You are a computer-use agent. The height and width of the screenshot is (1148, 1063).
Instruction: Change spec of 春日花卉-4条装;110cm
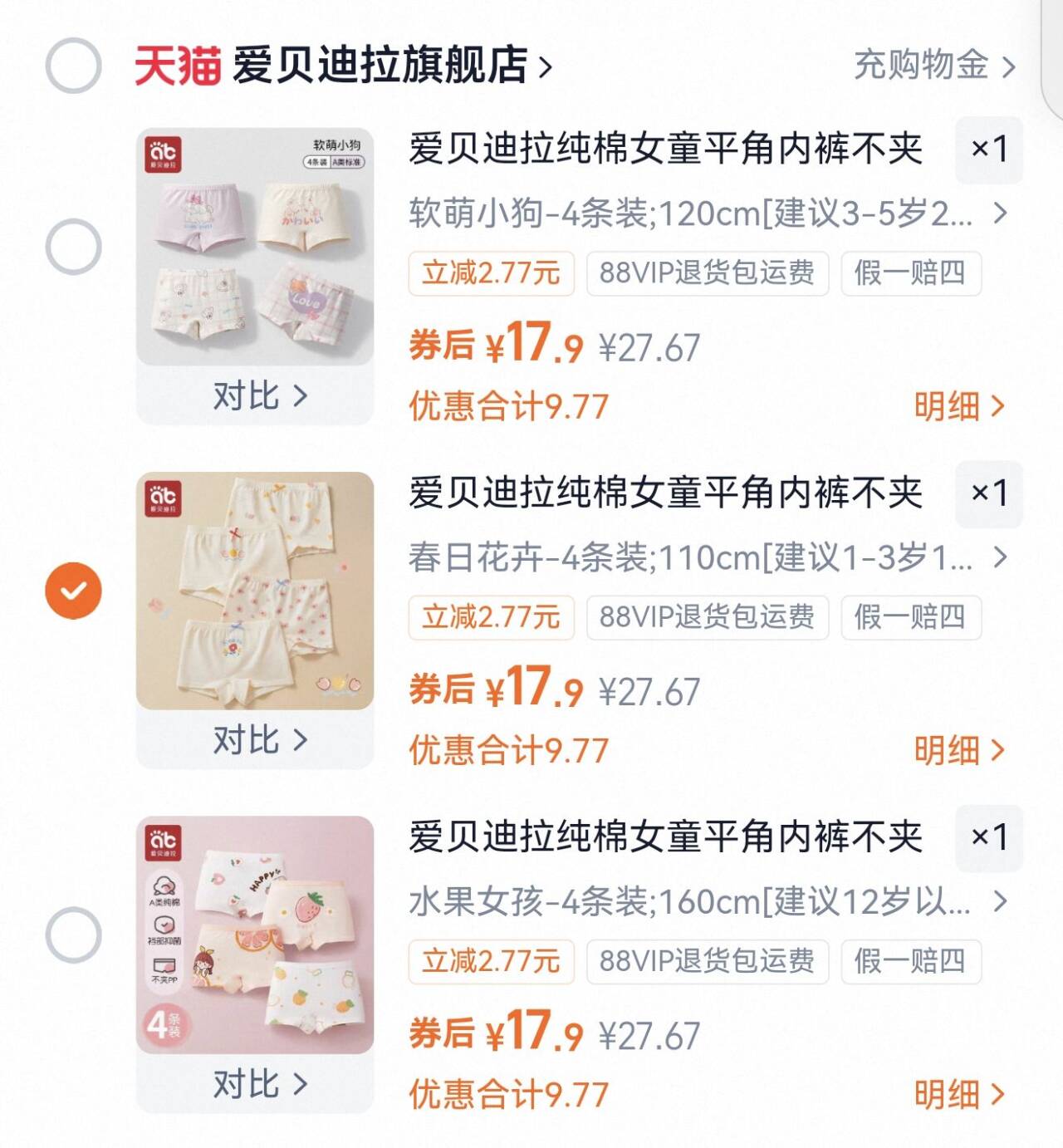coord(706,558)
